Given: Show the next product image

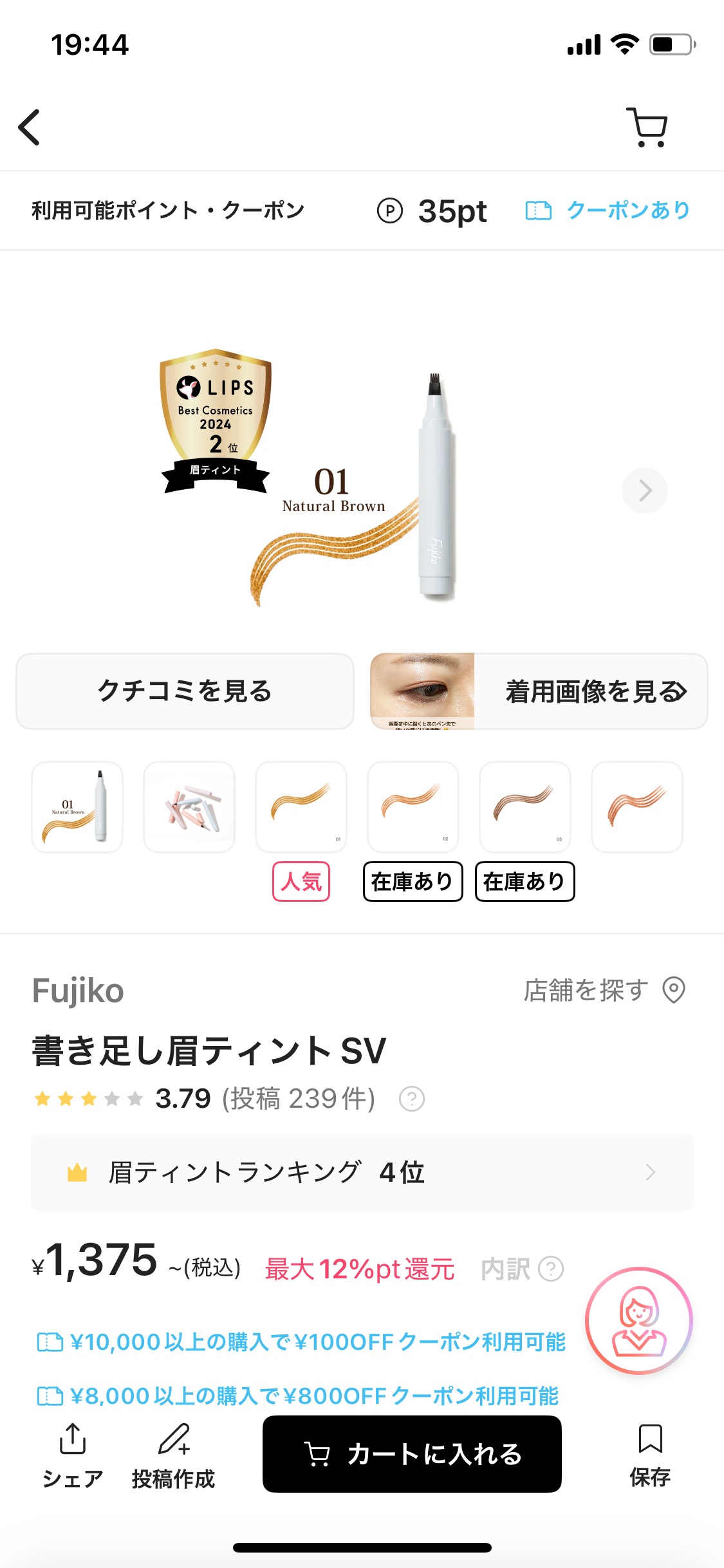Looking at the screenshot, I should pos(644,490).
